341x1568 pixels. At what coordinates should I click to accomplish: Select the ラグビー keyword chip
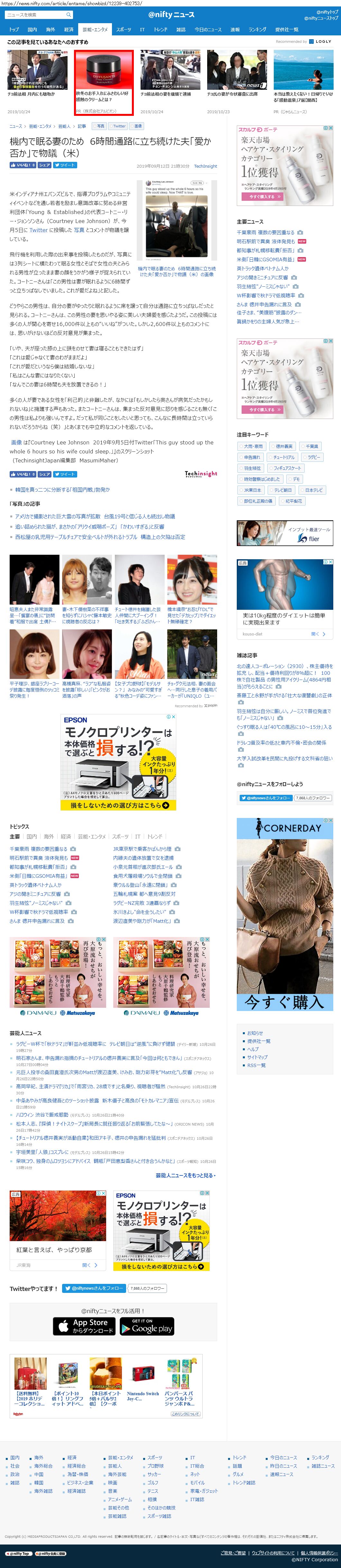tap(313, 457)
